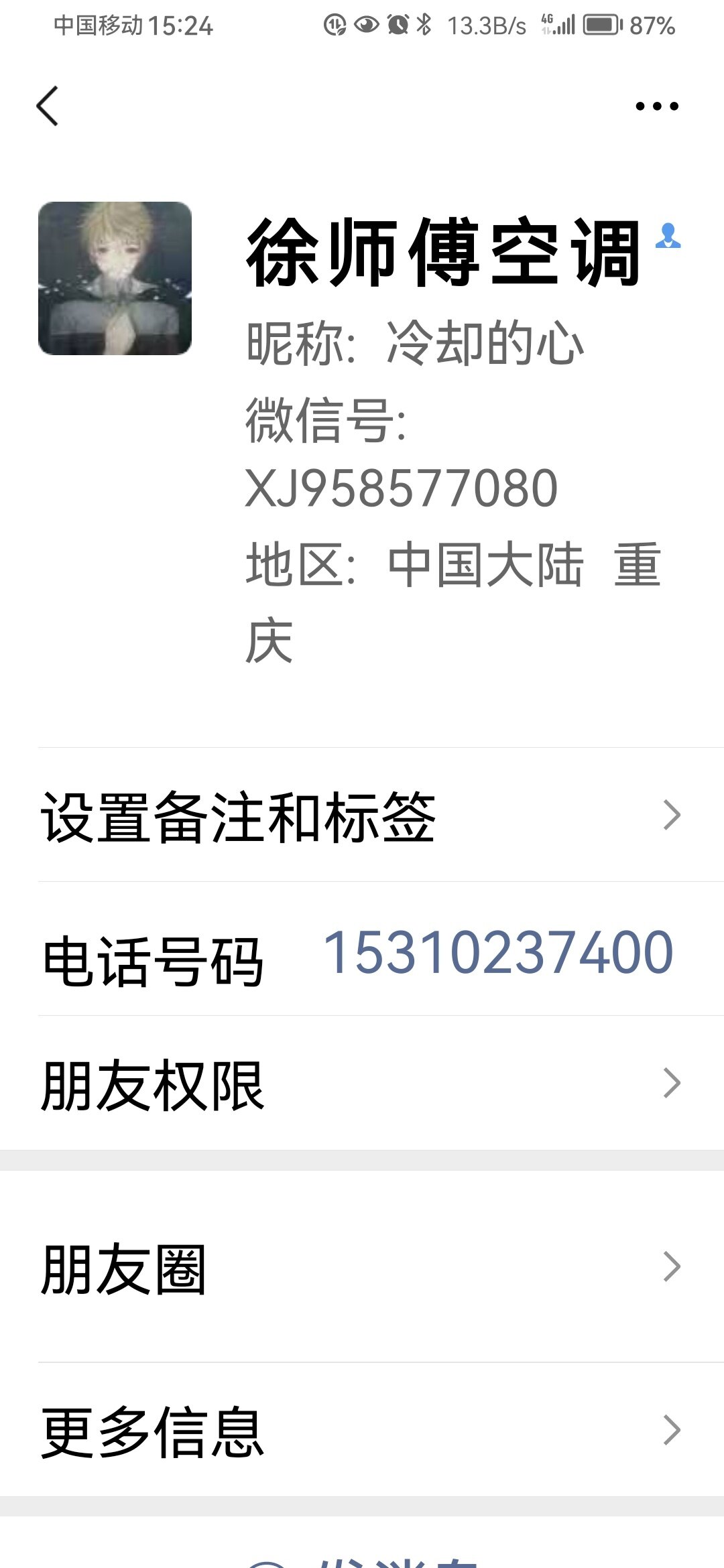The image size is (724, 1568).
Task: View 徐师傅空调's profile avatar
Action: click(115, 278)
